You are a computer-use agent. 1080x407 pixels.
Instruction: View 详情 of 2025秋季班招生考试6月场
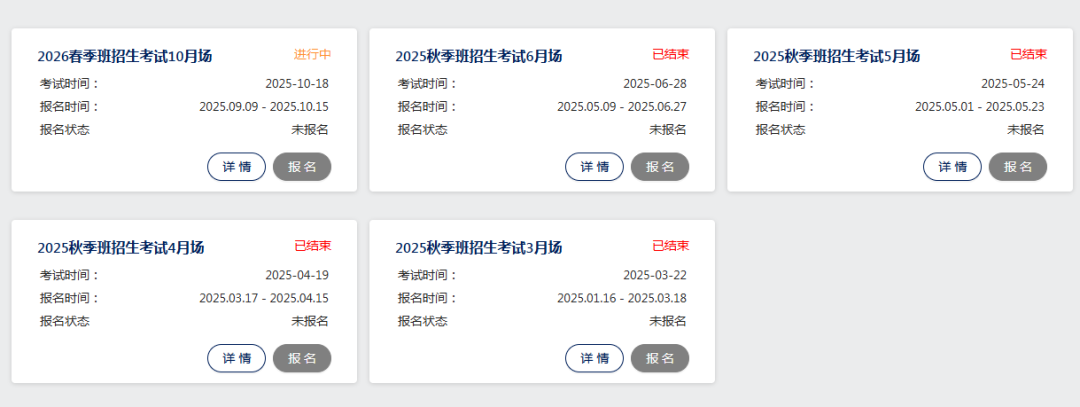(x=594, y=167)
